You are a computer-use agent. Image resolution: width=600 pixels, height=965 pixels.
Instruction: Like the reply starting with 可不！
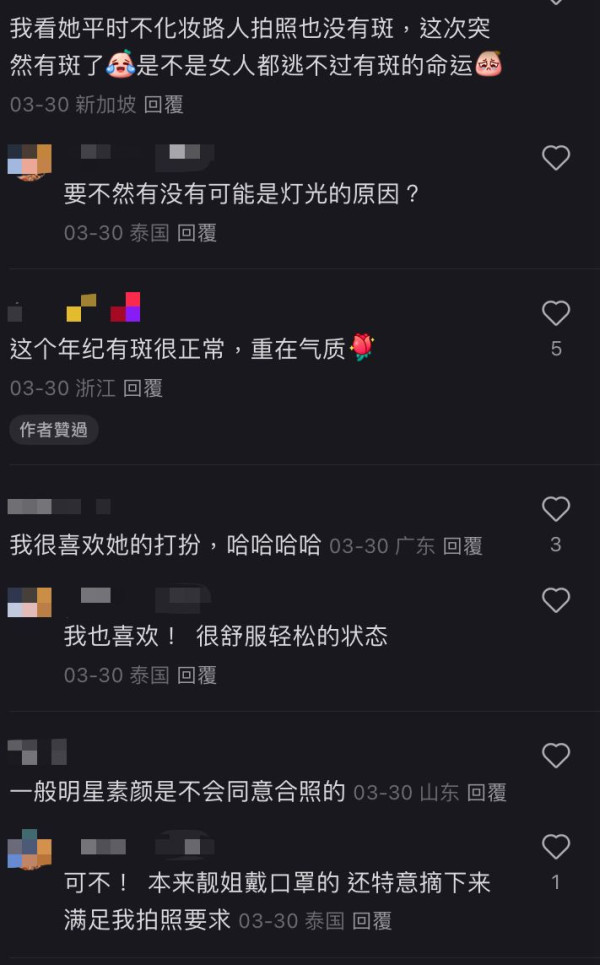(x=555, y=848)
